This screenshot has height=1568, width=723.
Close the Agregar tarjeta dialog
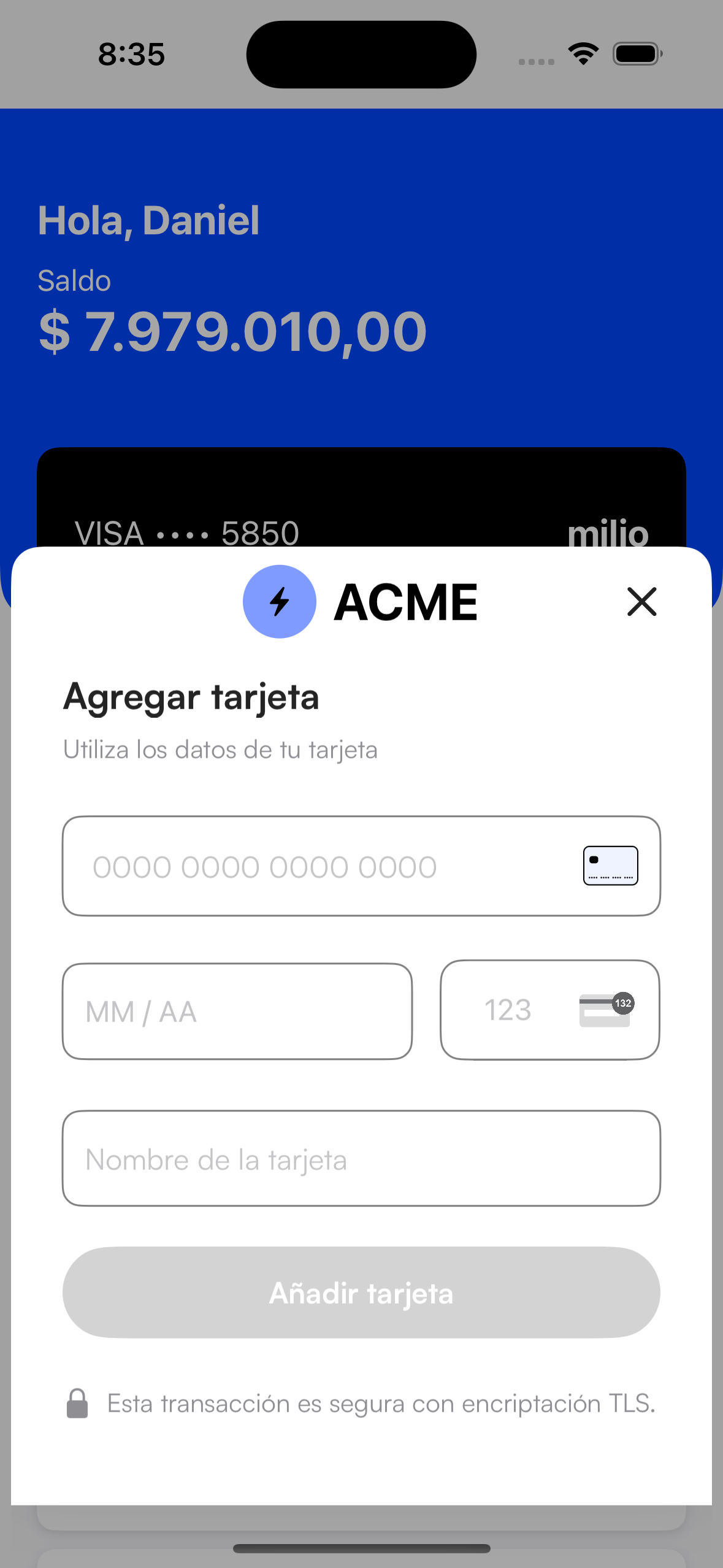coord(641,601)
